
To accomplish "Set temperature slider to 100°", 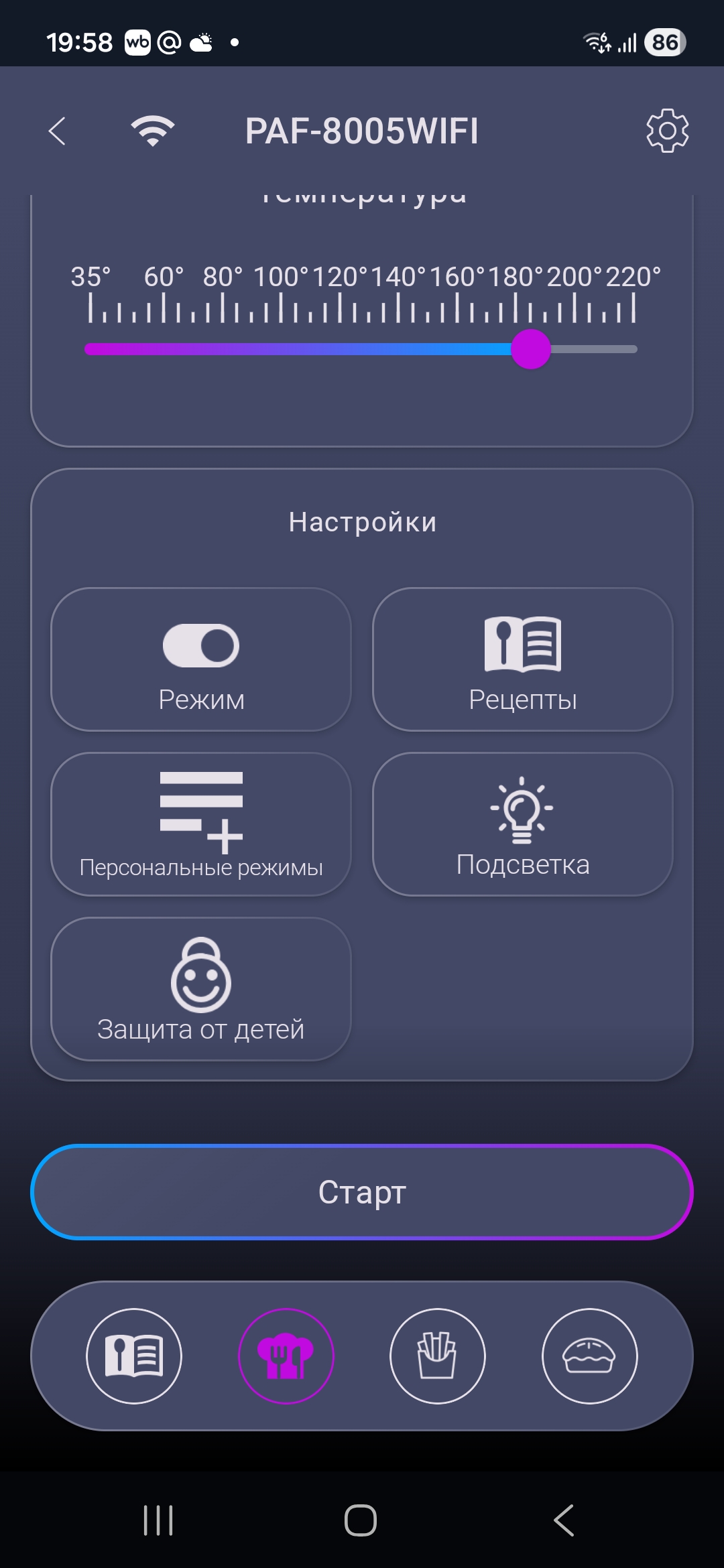I will tap(280, 349).
